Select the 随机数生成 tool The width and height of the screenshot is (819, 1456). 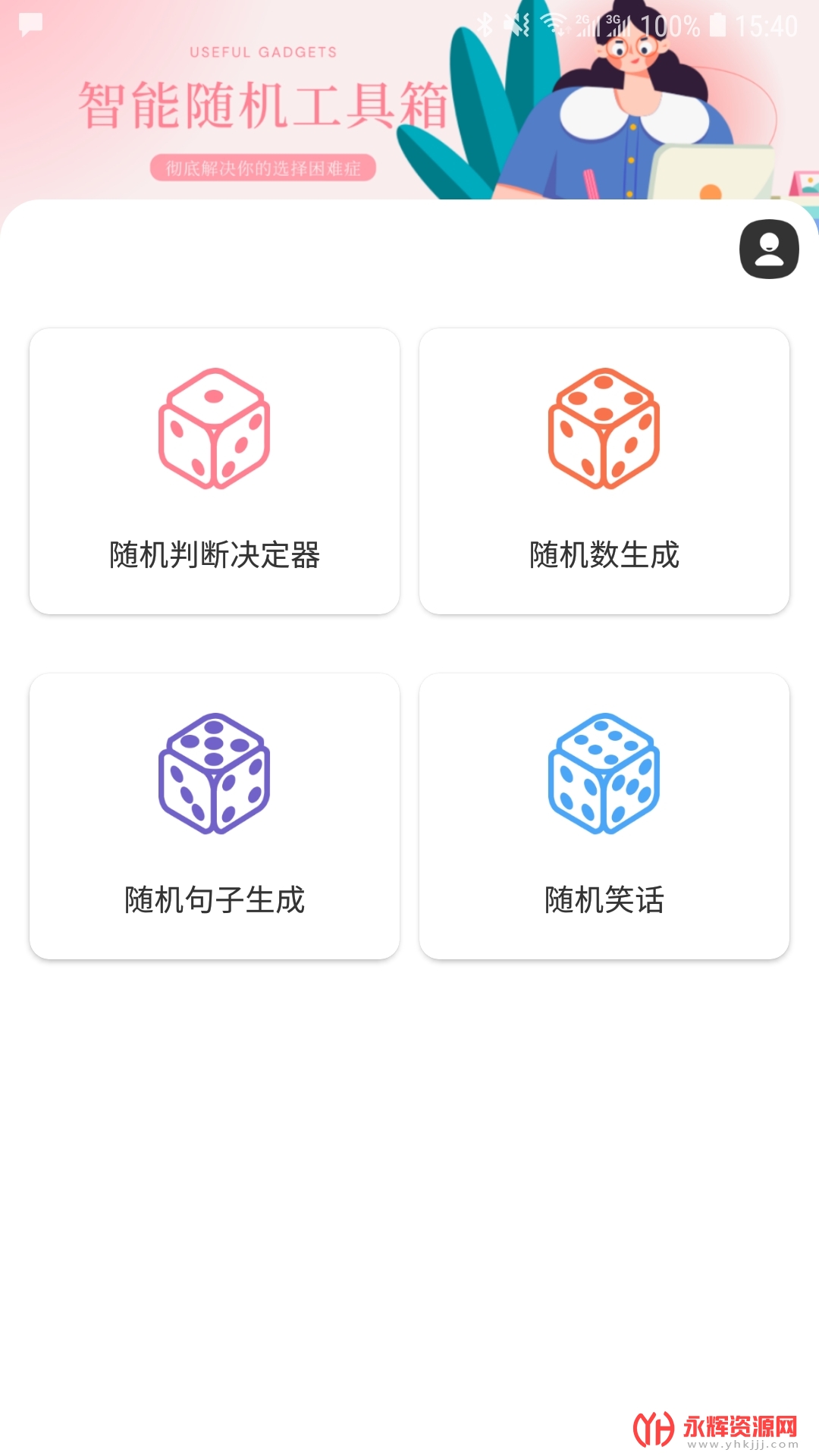click(x=604, y=471)
